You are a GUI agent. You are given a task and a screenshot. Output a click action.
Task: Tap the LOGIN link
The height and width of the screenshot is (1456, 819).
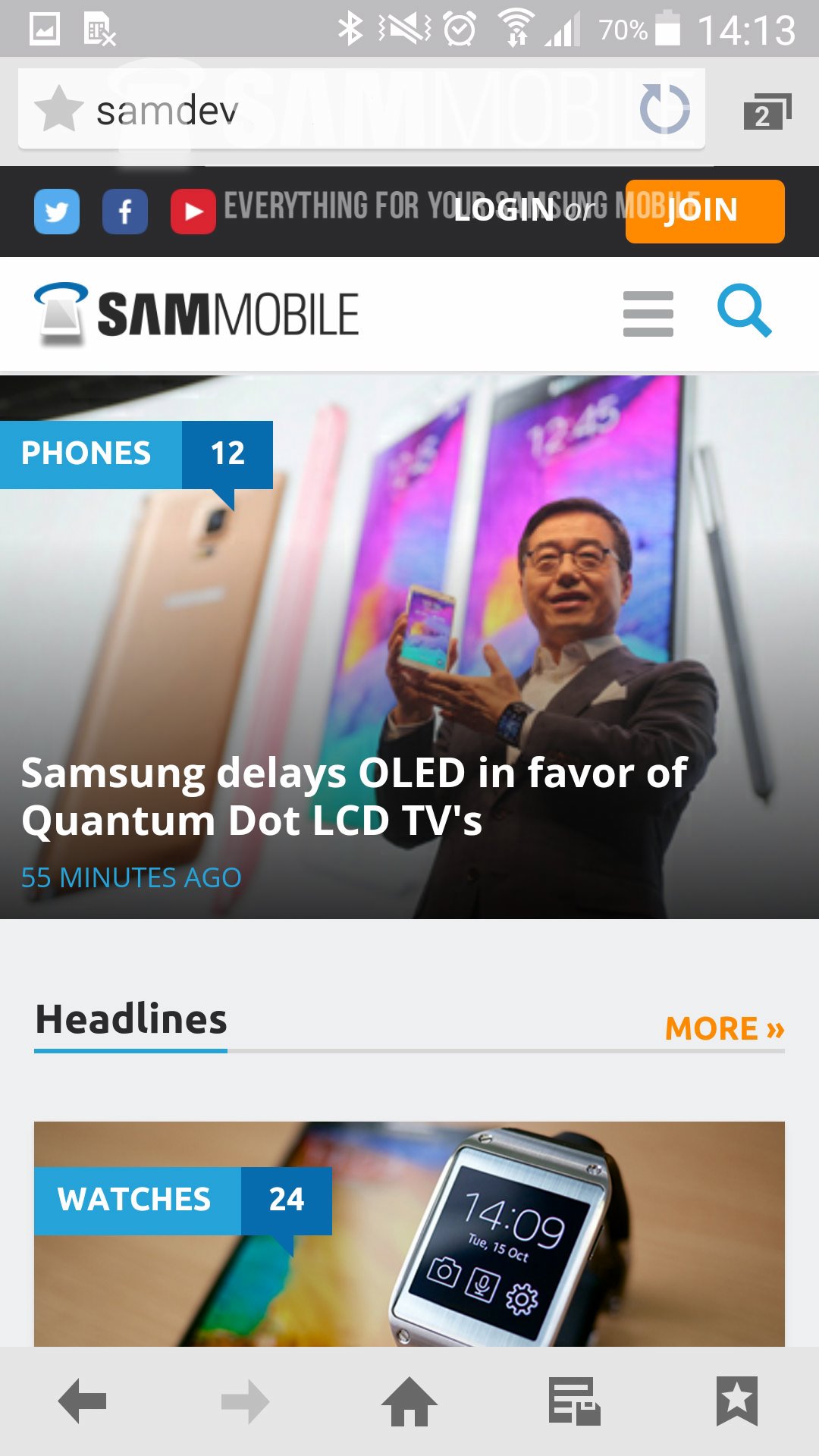[x=504, y=210]
